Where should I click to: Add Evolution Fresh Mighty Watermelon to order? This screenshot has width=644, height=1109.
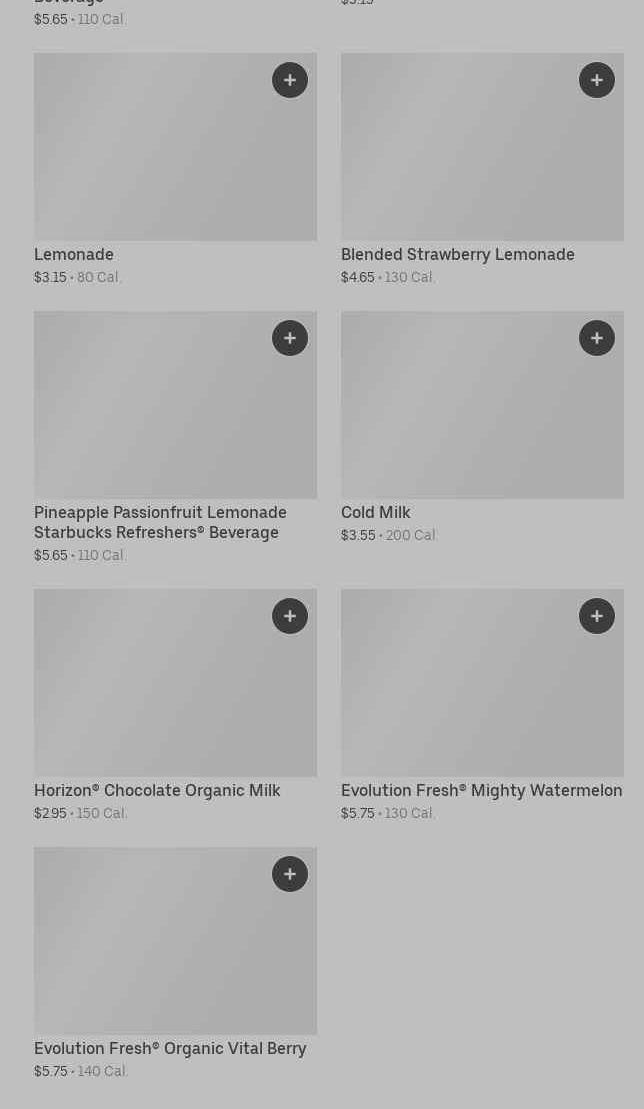pos(597,616)
